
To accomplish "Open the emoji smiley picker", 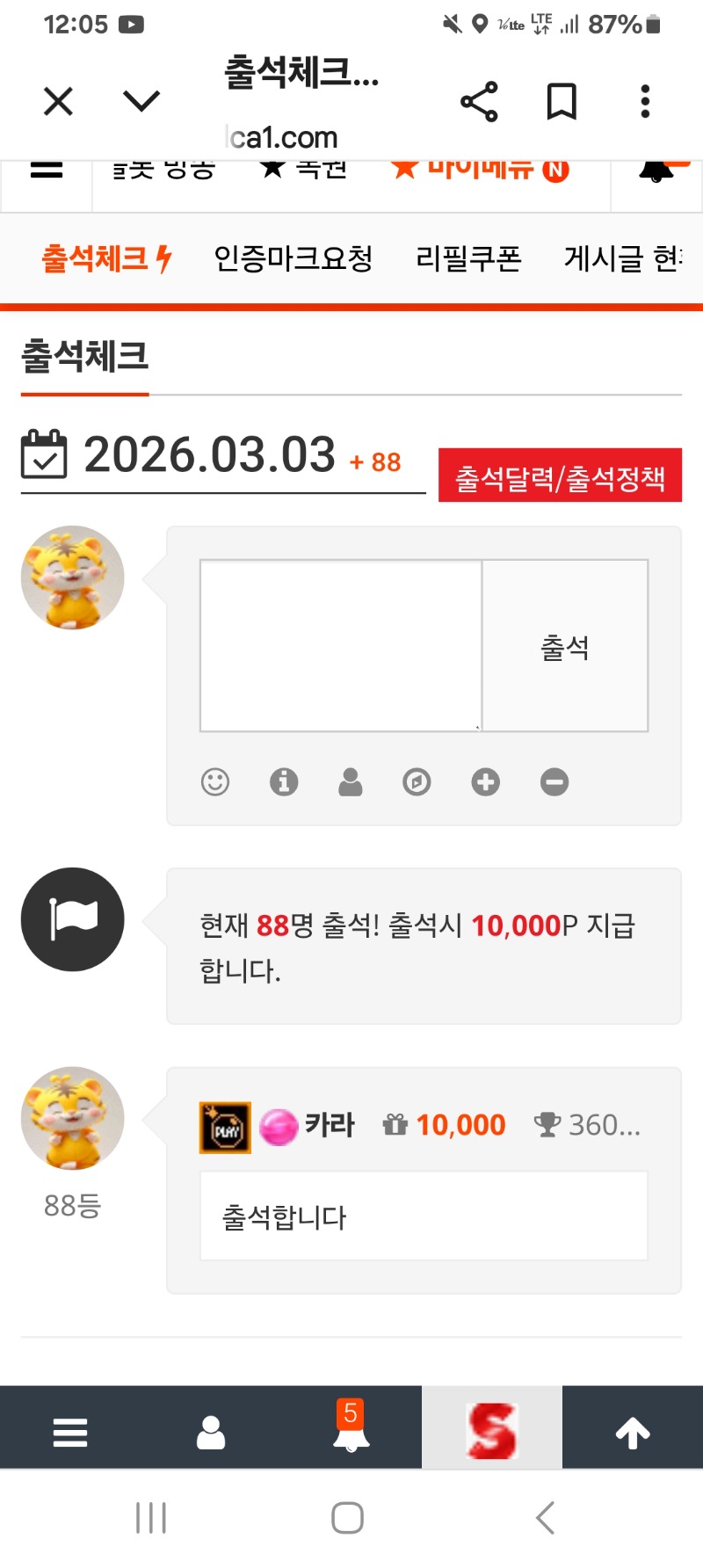I will tap(215, 781).
